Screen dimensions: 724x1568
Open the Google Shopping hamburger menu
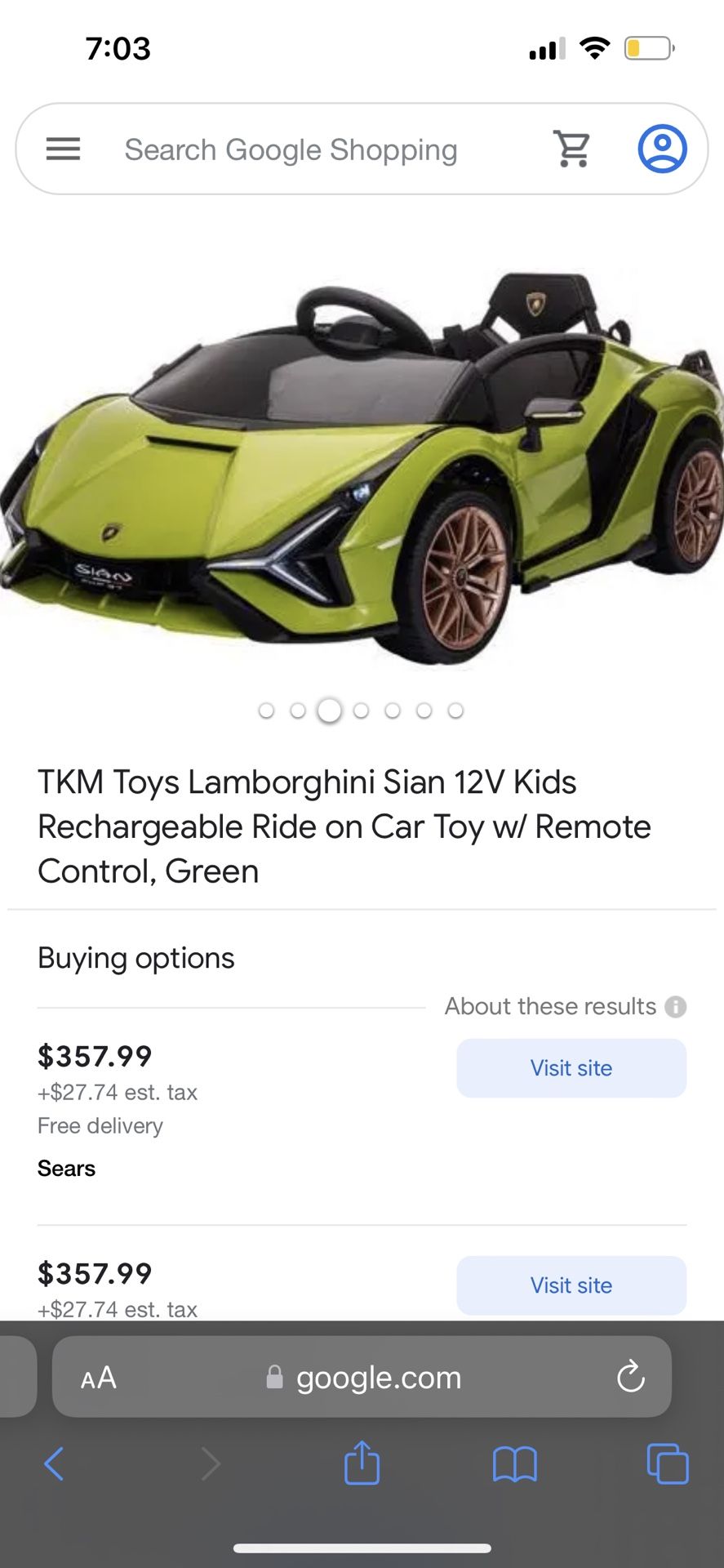pos(63,149)
